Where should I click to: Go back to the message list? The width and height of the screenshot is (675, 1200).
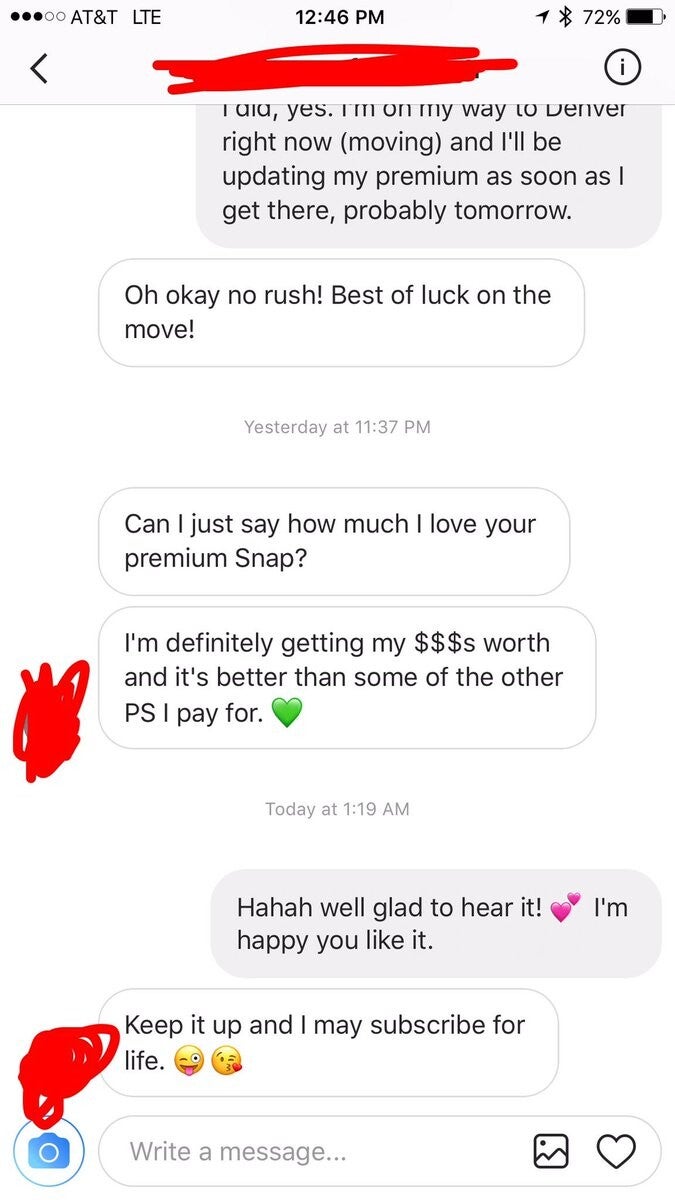click(x=39, y=68)
